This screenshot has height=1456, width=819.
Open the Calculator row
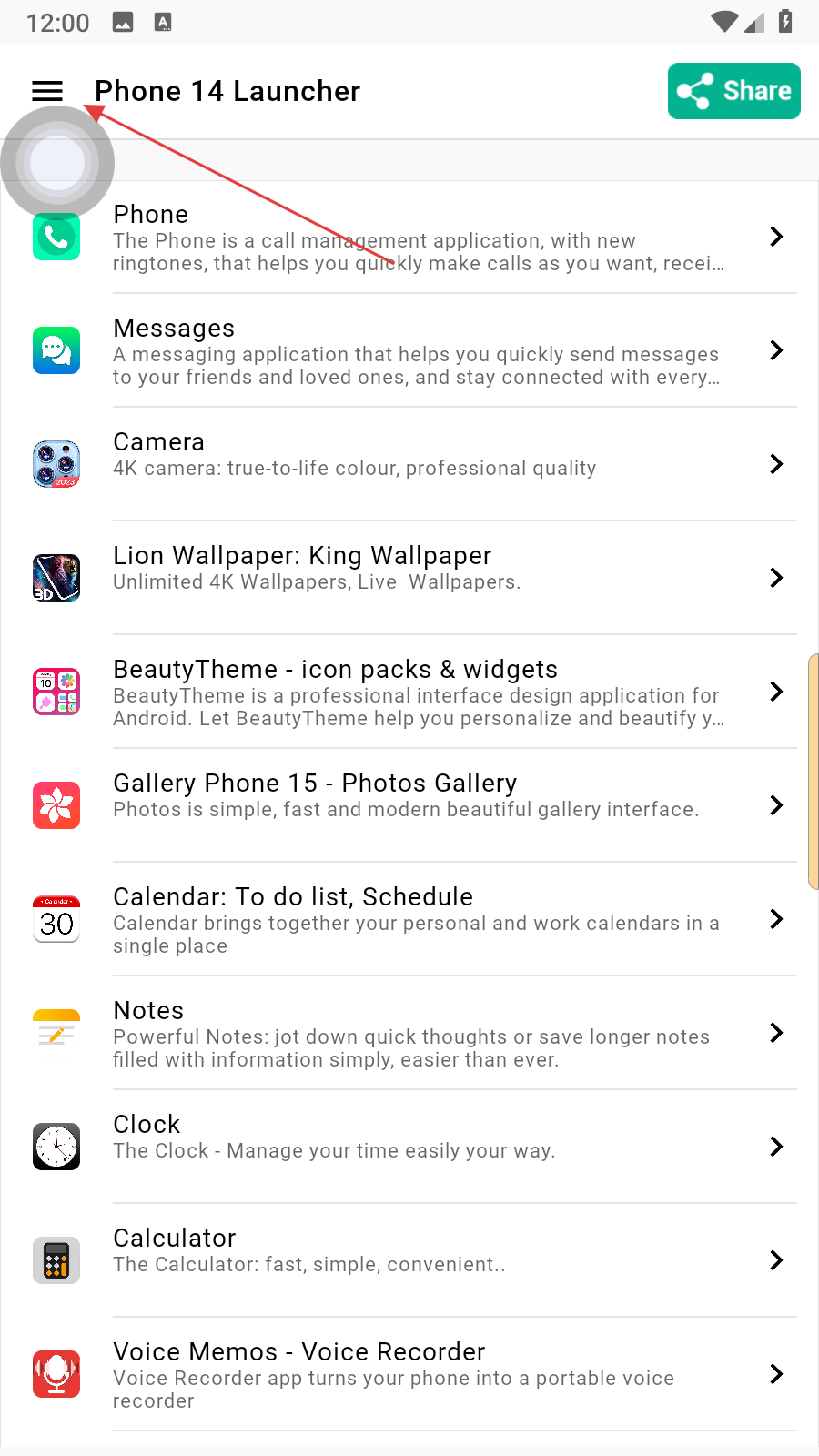(419, 1260)
